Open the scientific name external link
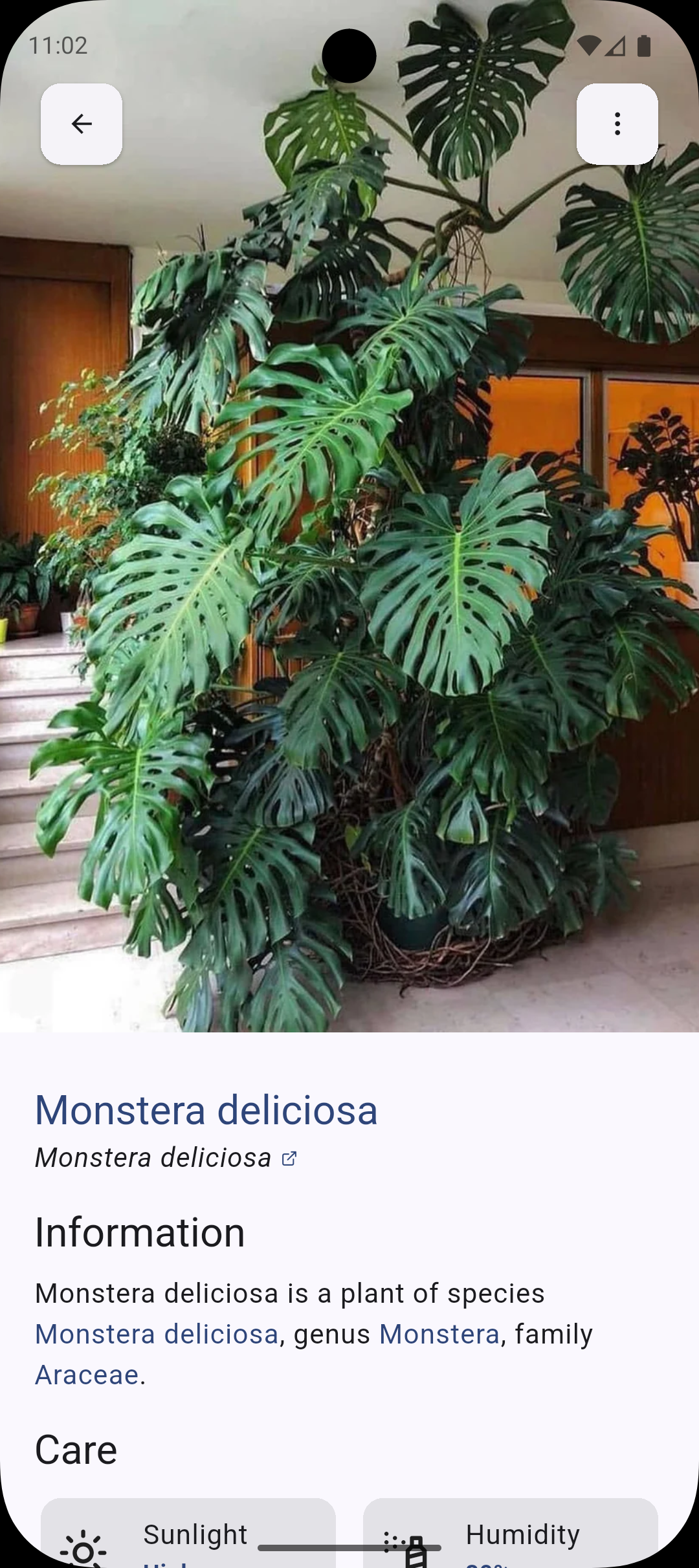Viewport: 699px width, 1568px height. (x=289, y=1159)
